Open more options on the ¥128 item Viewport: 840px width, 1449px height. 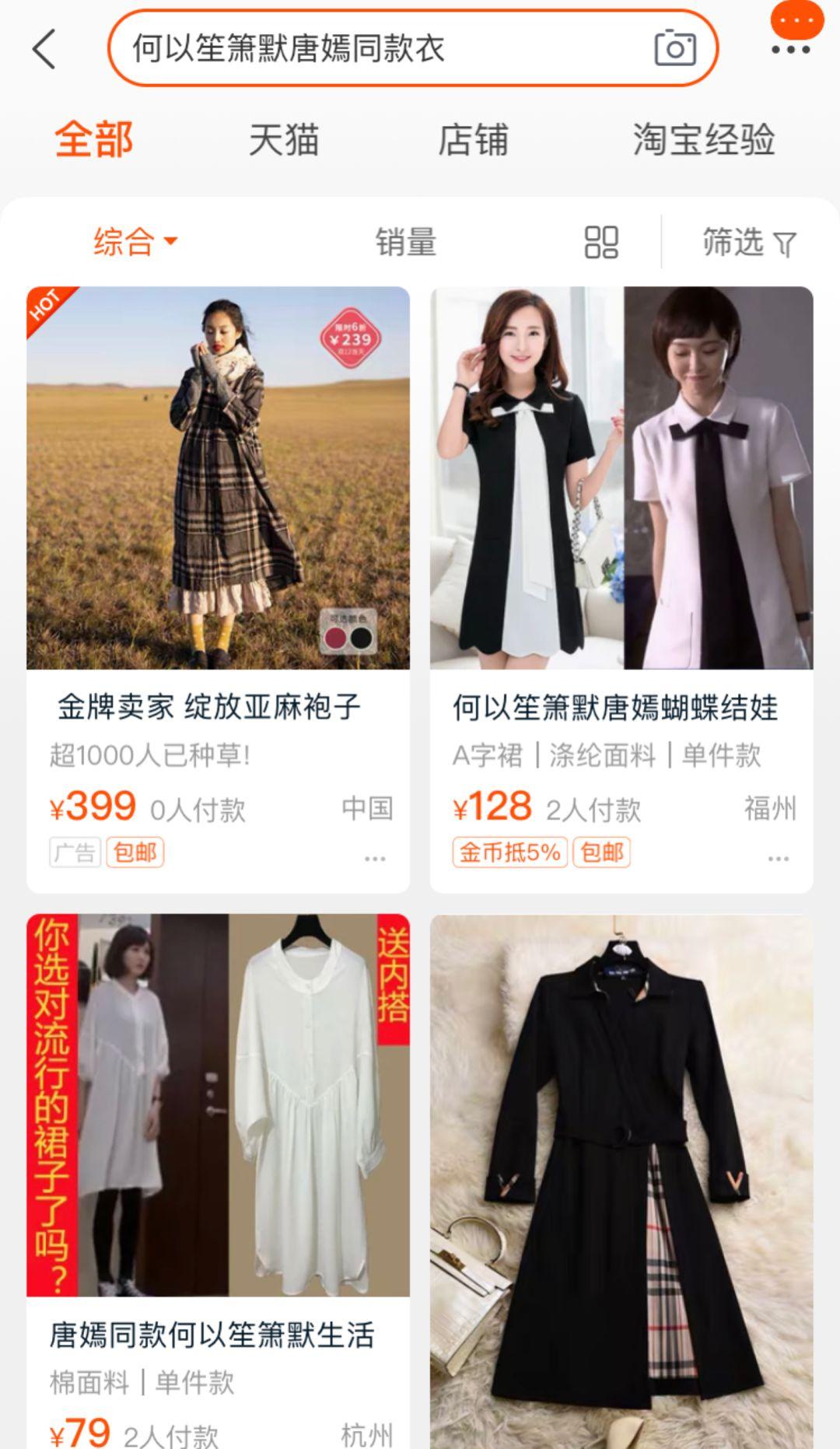779,859
